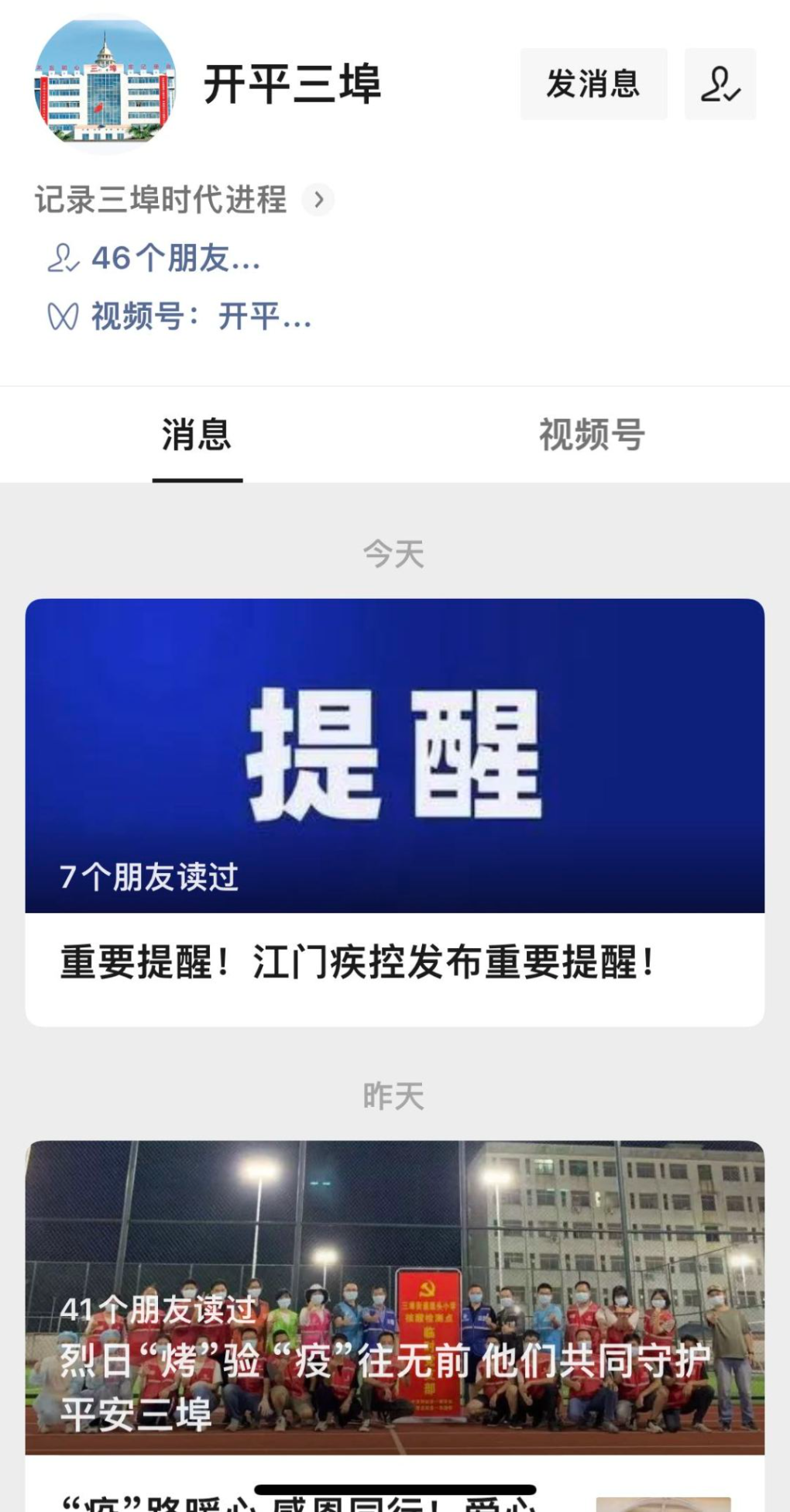Tap the person silhouette on the follow button
The image size is (790, 1512).
720,84
